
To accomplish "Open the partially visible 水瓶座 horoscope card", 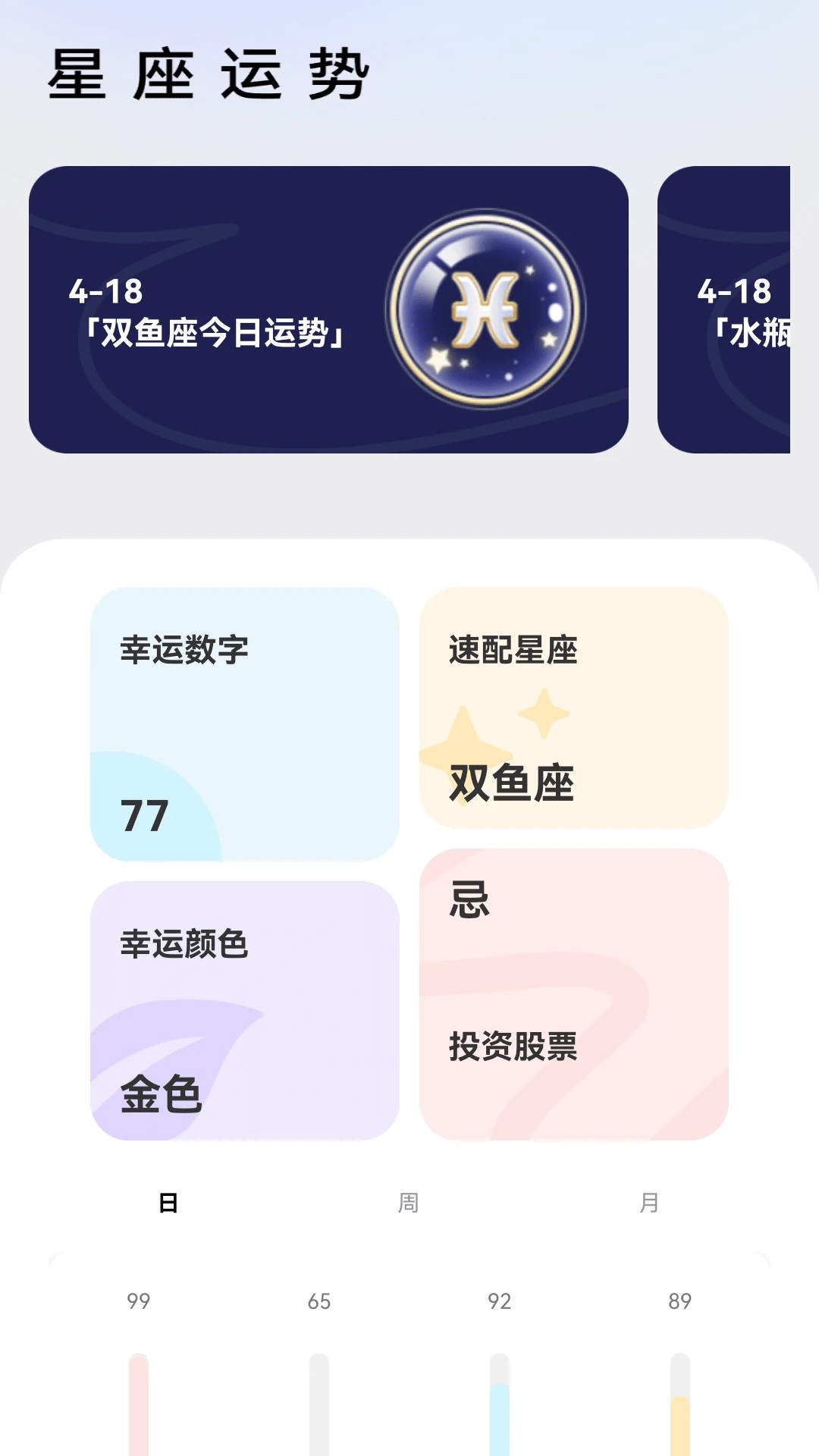I will [739, 311].
